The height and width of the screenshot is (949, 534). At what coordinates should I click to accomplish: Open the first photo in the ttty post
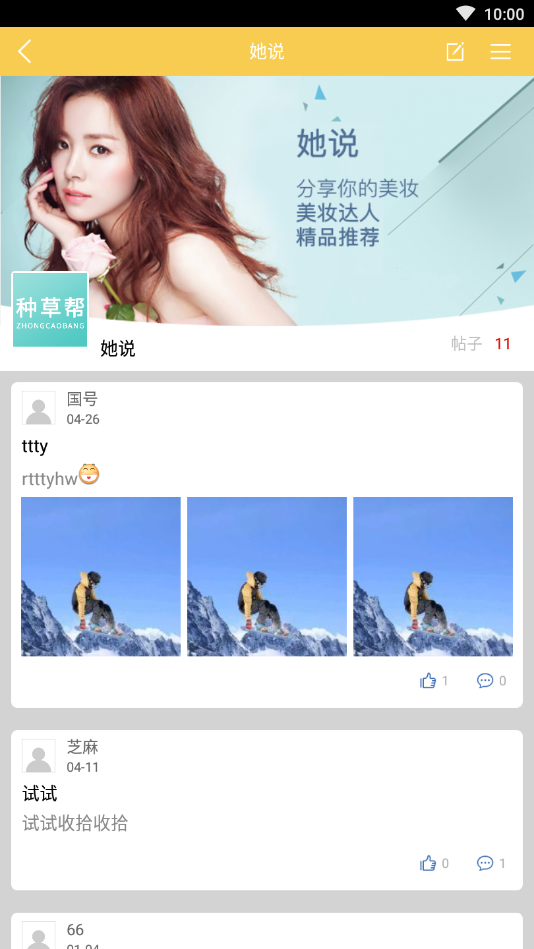(101, 576)
